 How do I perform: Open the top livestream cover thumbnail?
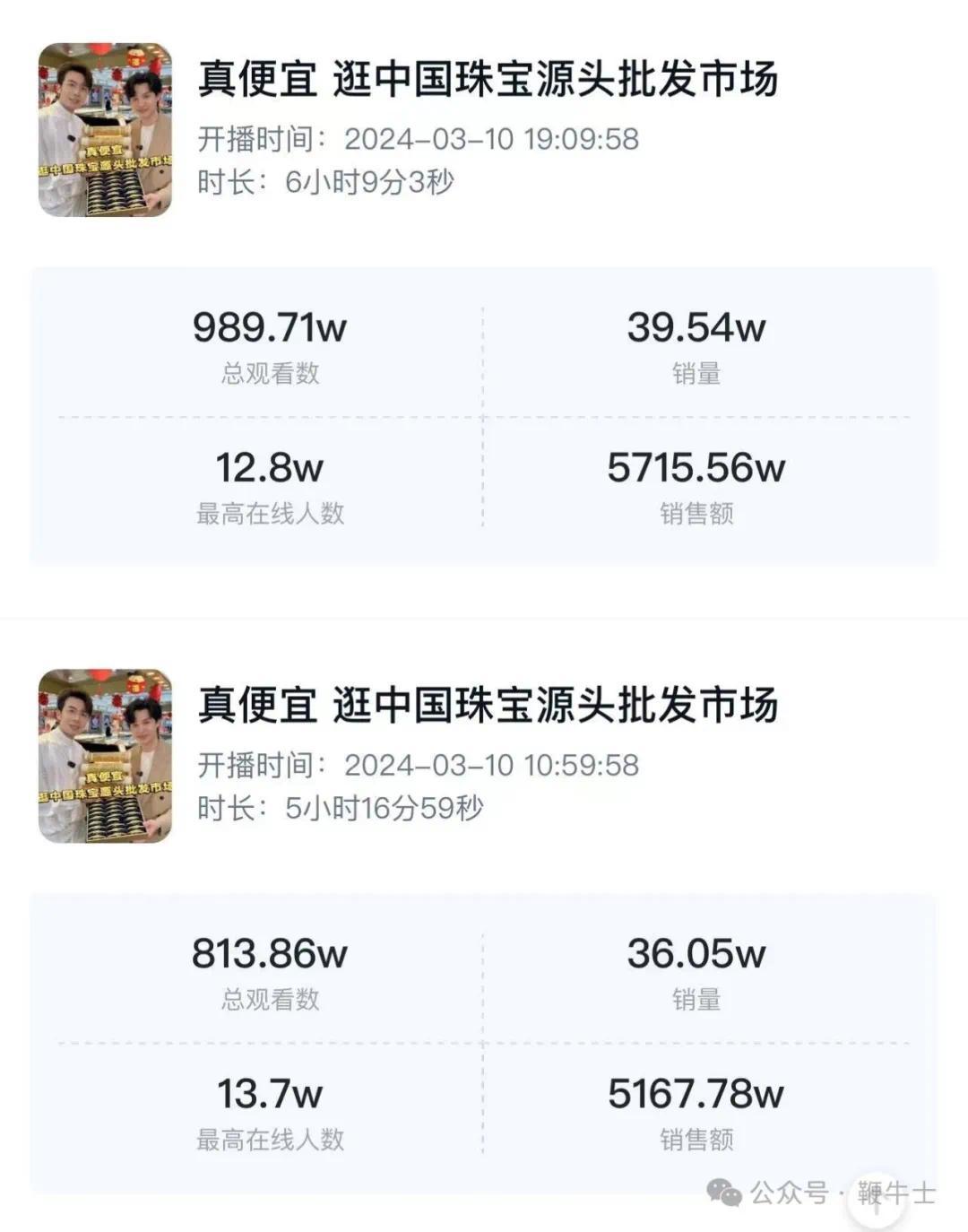(106, 130)
